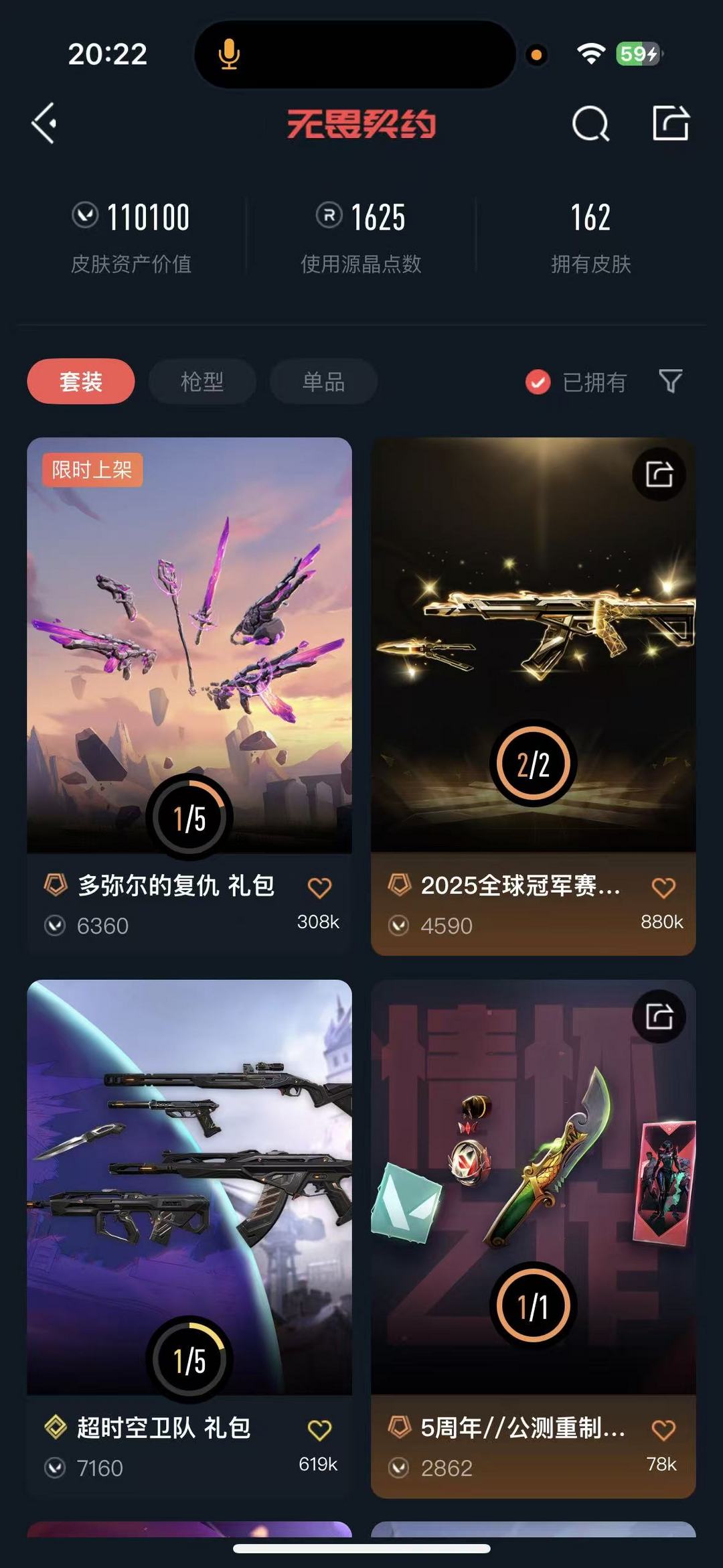Like the 多弥尔的复仇 礼包 bundle
The height and width of the screenshot is (1568, 723).
click(x=319, y=887)
